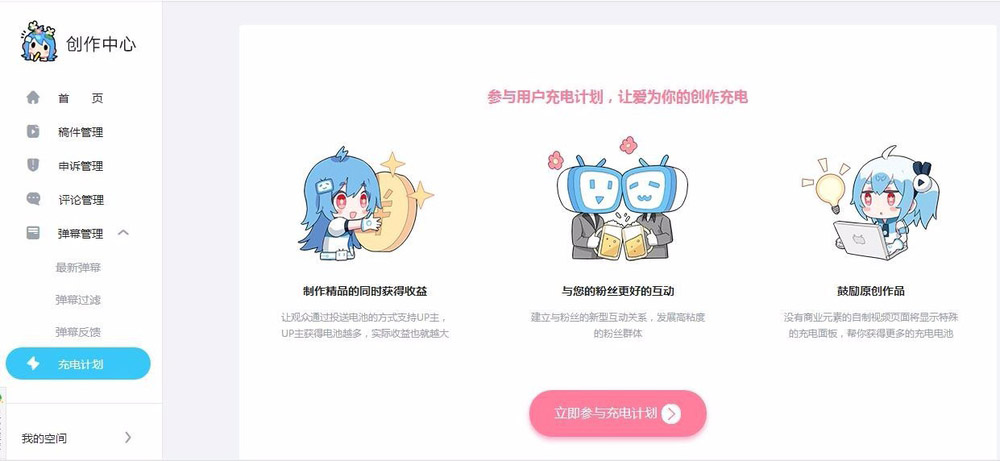Open 申诉管理 in the sidebar
The width and height of the screenshot is (1000, 461).
click(80, 166)
